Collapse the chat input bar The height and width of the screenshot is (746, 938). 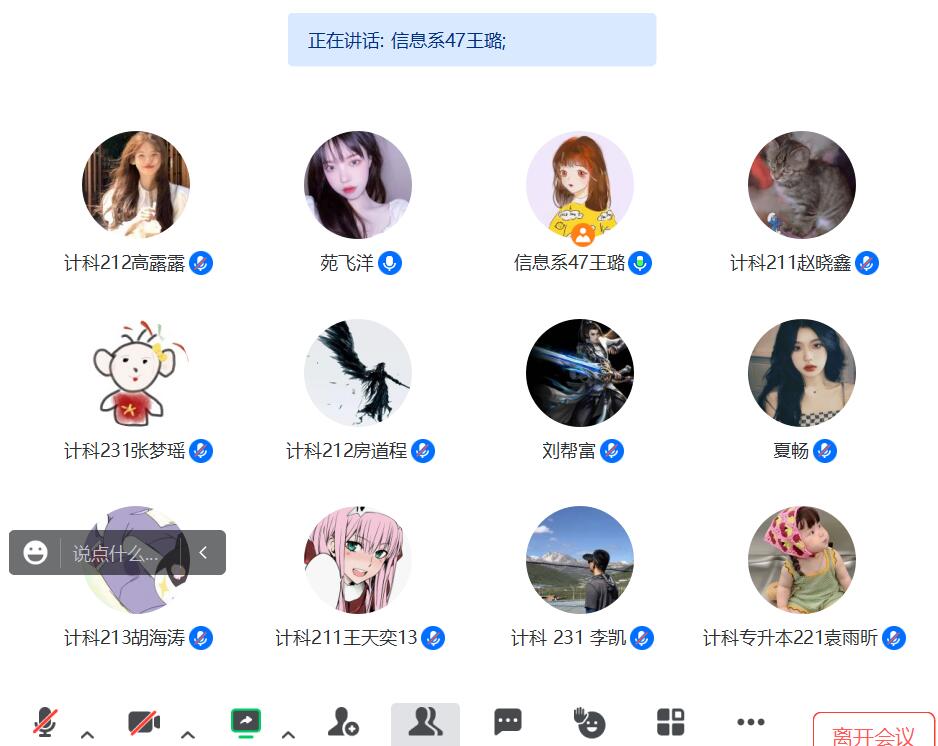(x=203, y=552)
